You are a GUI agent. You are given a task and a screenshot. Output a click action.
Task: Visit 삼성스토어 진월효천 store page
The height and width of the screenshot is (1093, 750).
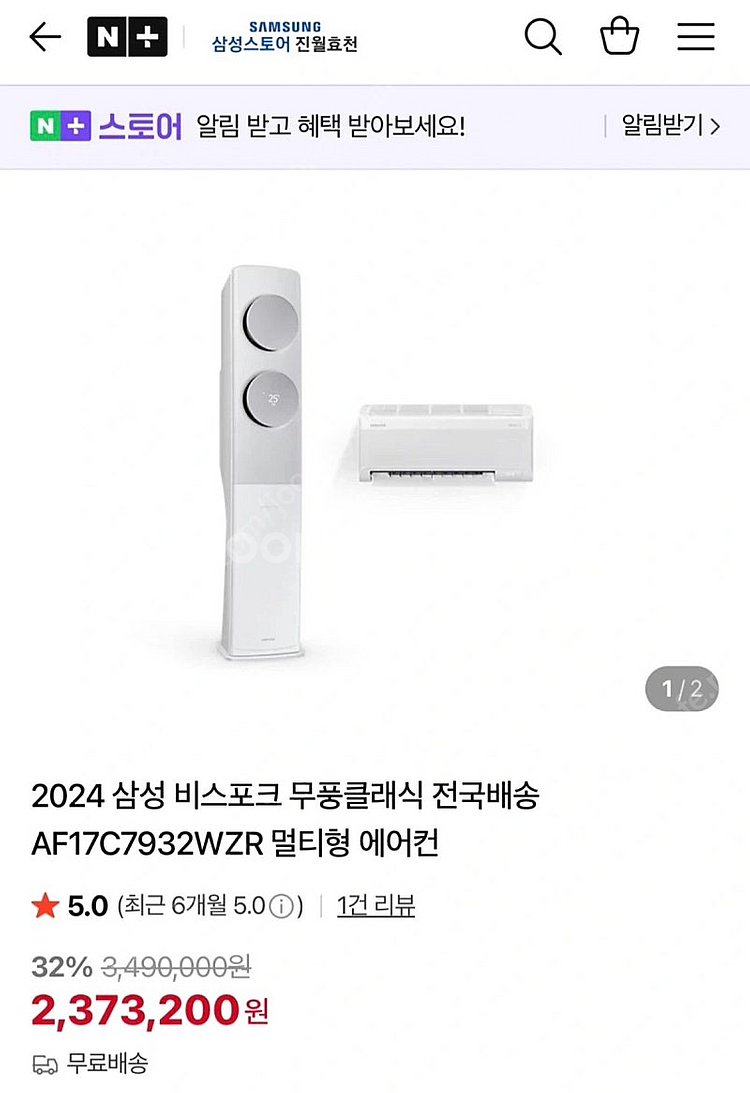[284, 37]
